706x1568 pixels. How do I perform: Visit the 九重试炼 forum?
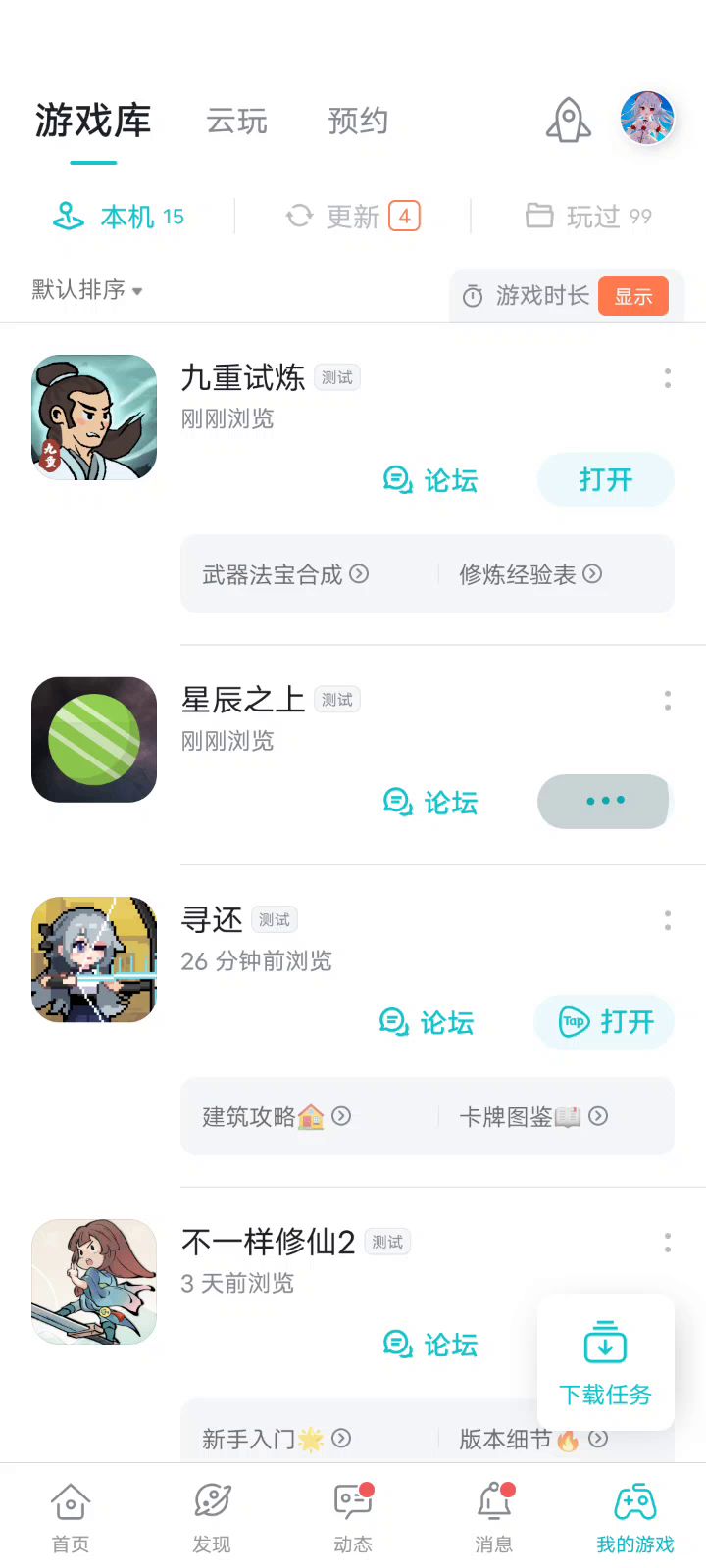[x=430, y=480]
